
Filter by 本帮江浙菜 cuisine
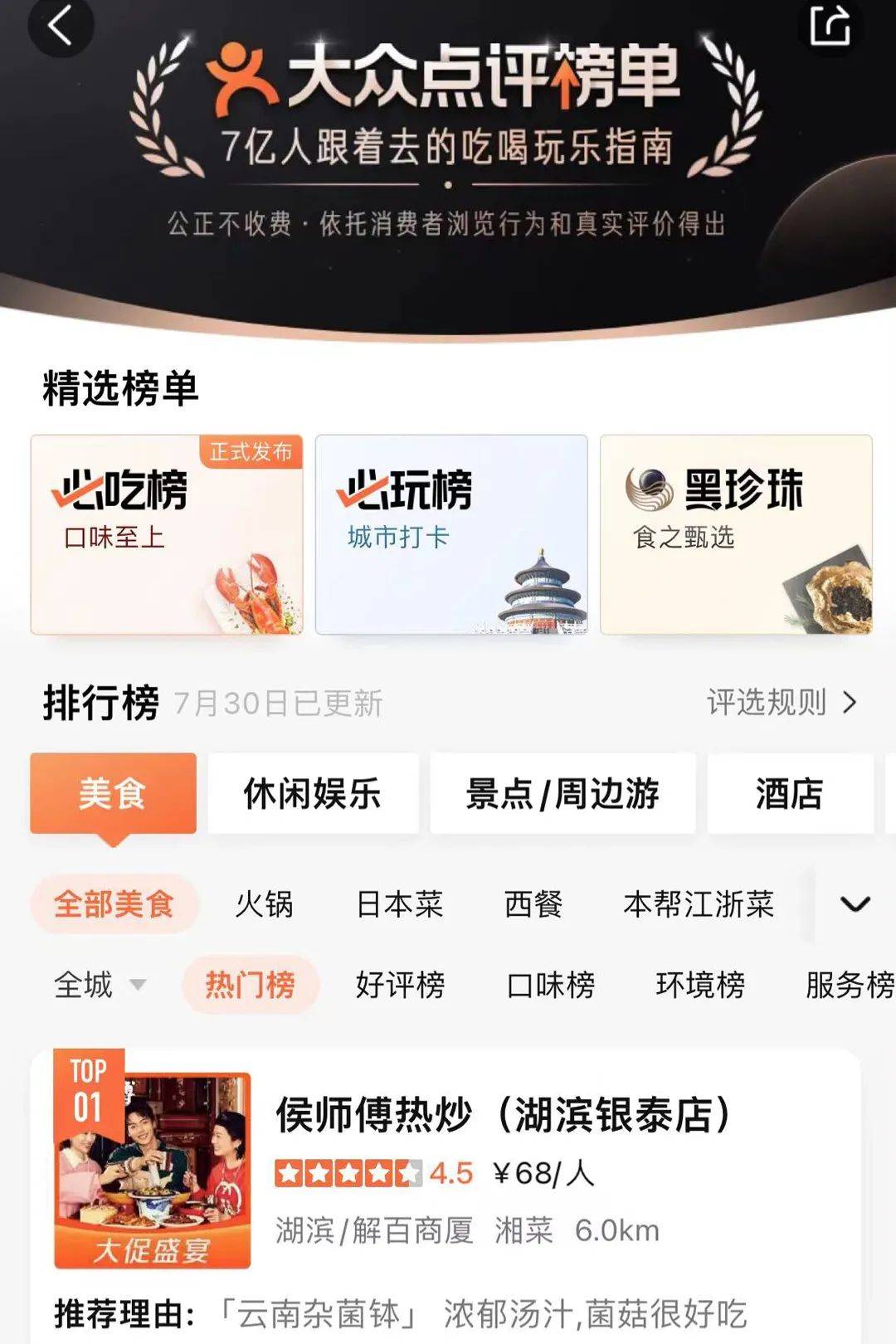tap(699, 903)
